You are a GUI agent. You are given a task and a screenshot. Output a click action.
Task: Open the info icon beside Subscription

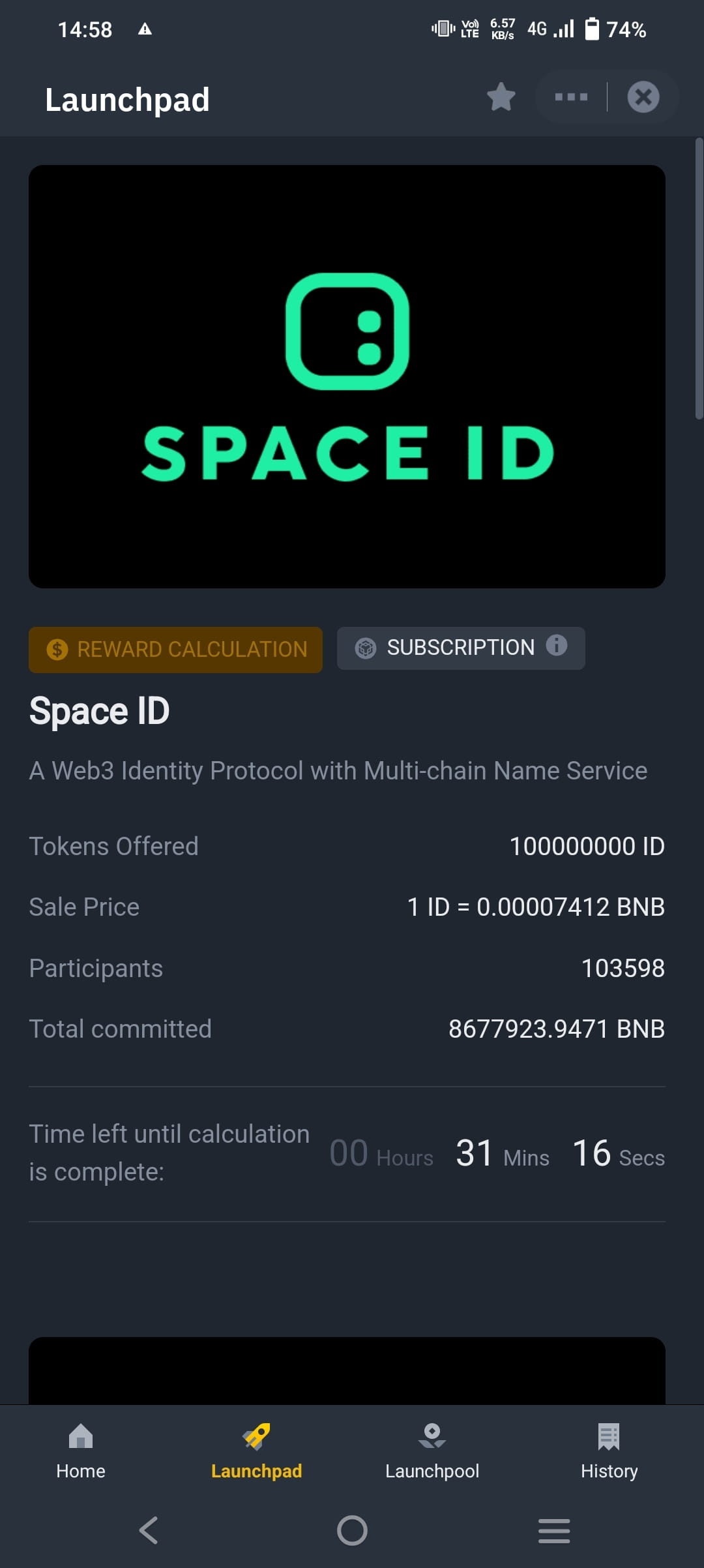557,646
